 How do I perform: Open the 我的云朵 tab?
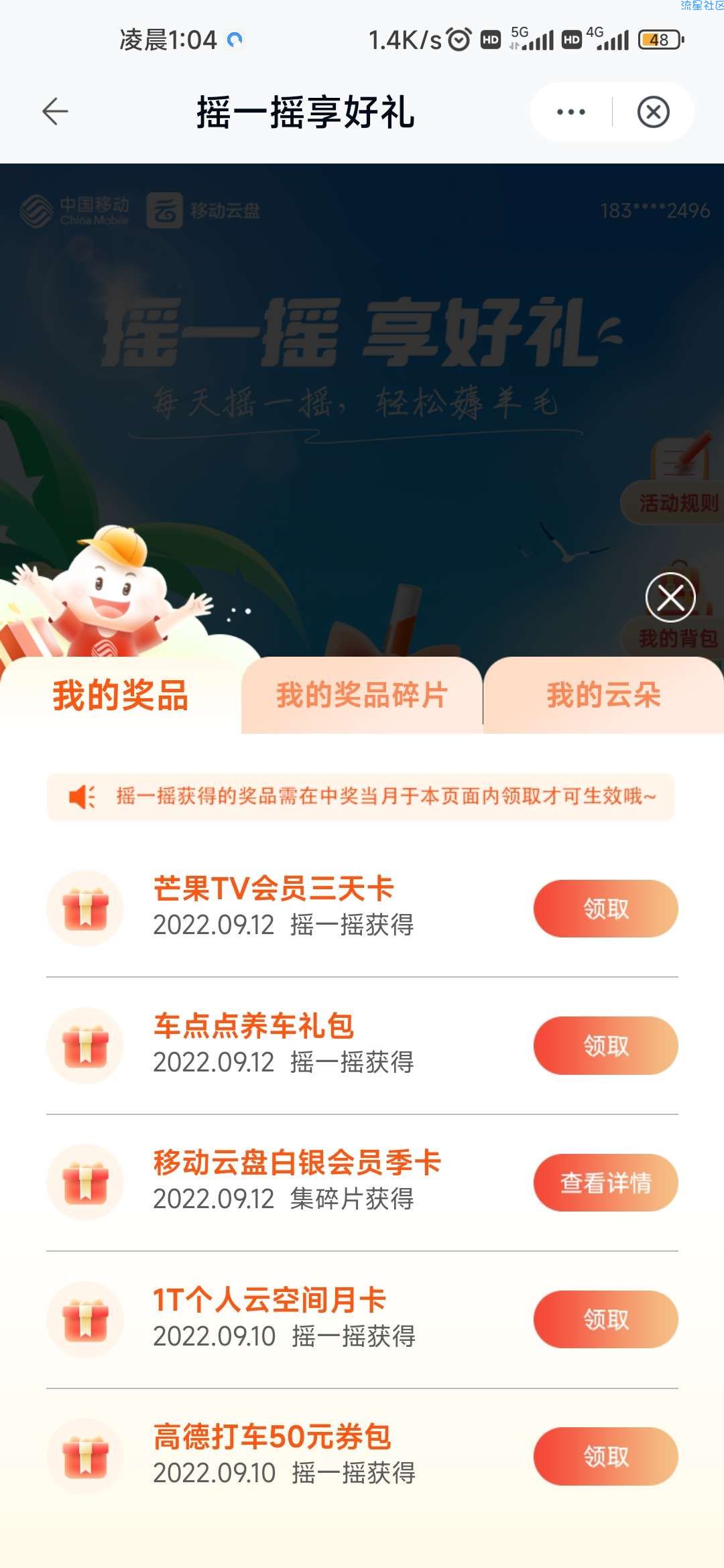603,695
